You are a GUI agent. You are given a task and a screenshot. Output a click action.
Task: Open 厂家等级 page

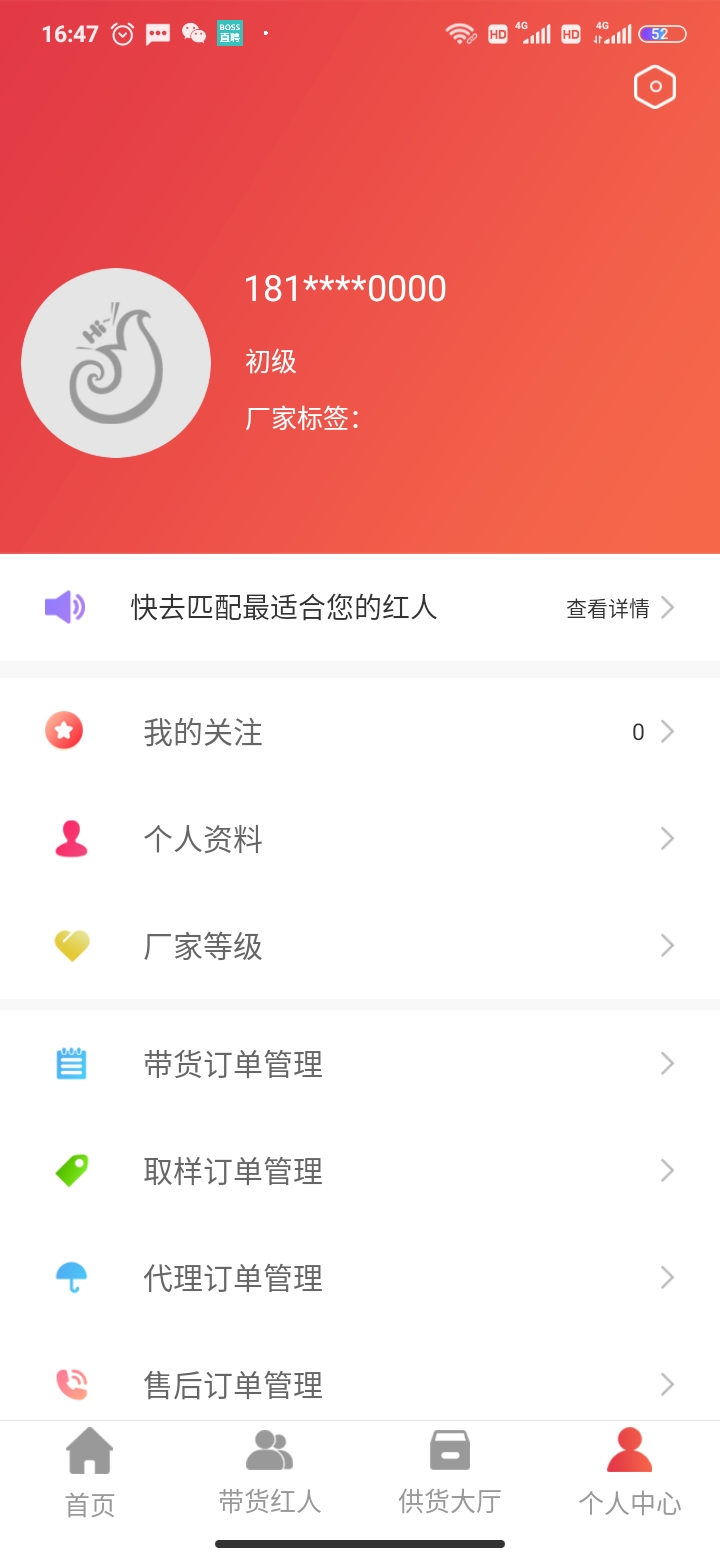[360, 946]
